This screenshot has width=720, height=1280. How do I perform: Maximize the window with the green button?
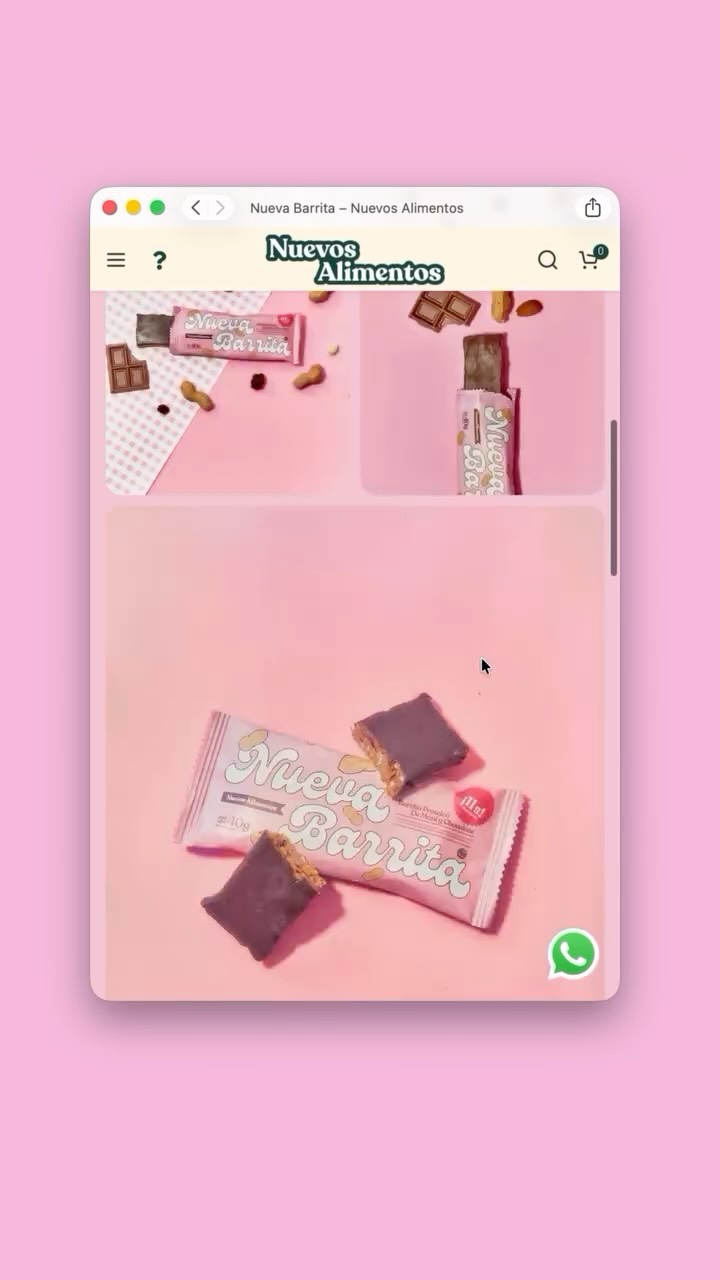click(157, 208)
